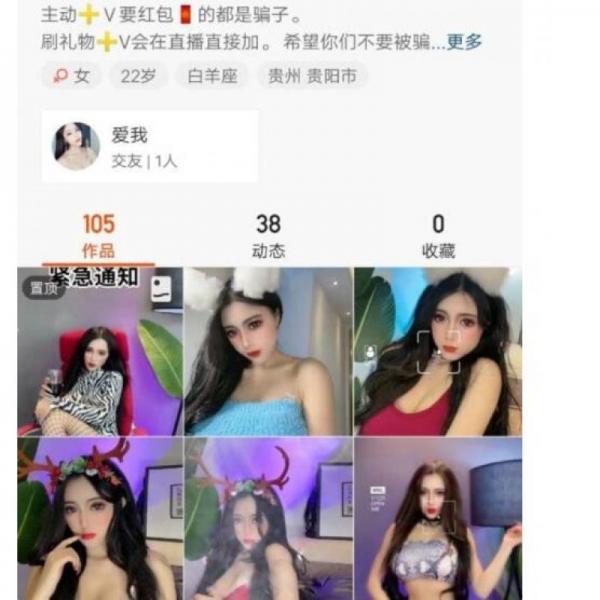Viewport: 600px width, 600px height.
Task: Switch to the 作品 tab
Action: pyautogui.click(x=98, y=236)
